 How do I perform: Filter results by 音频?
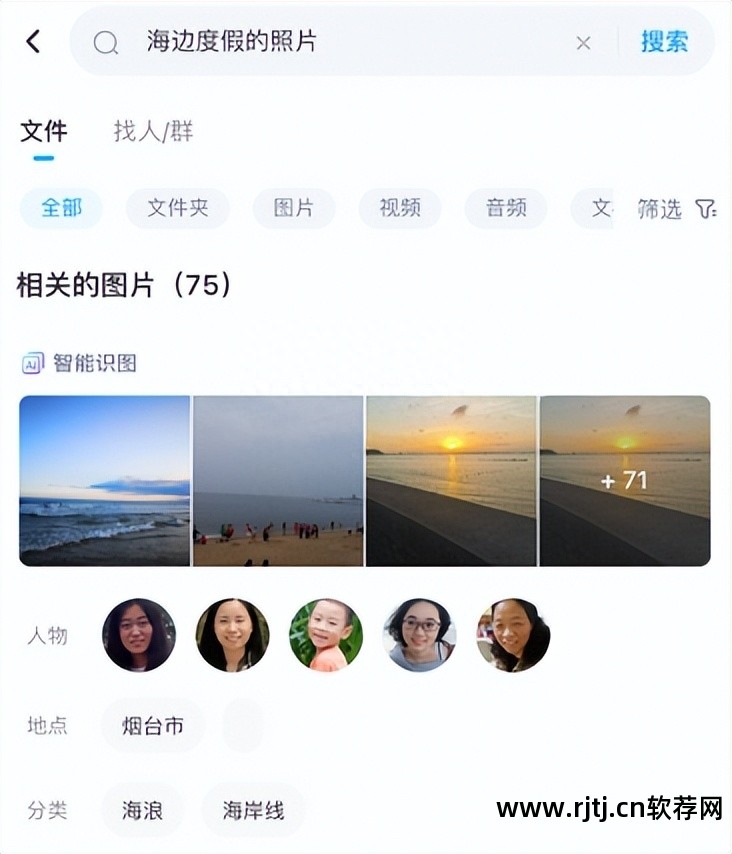click(506, 208)
